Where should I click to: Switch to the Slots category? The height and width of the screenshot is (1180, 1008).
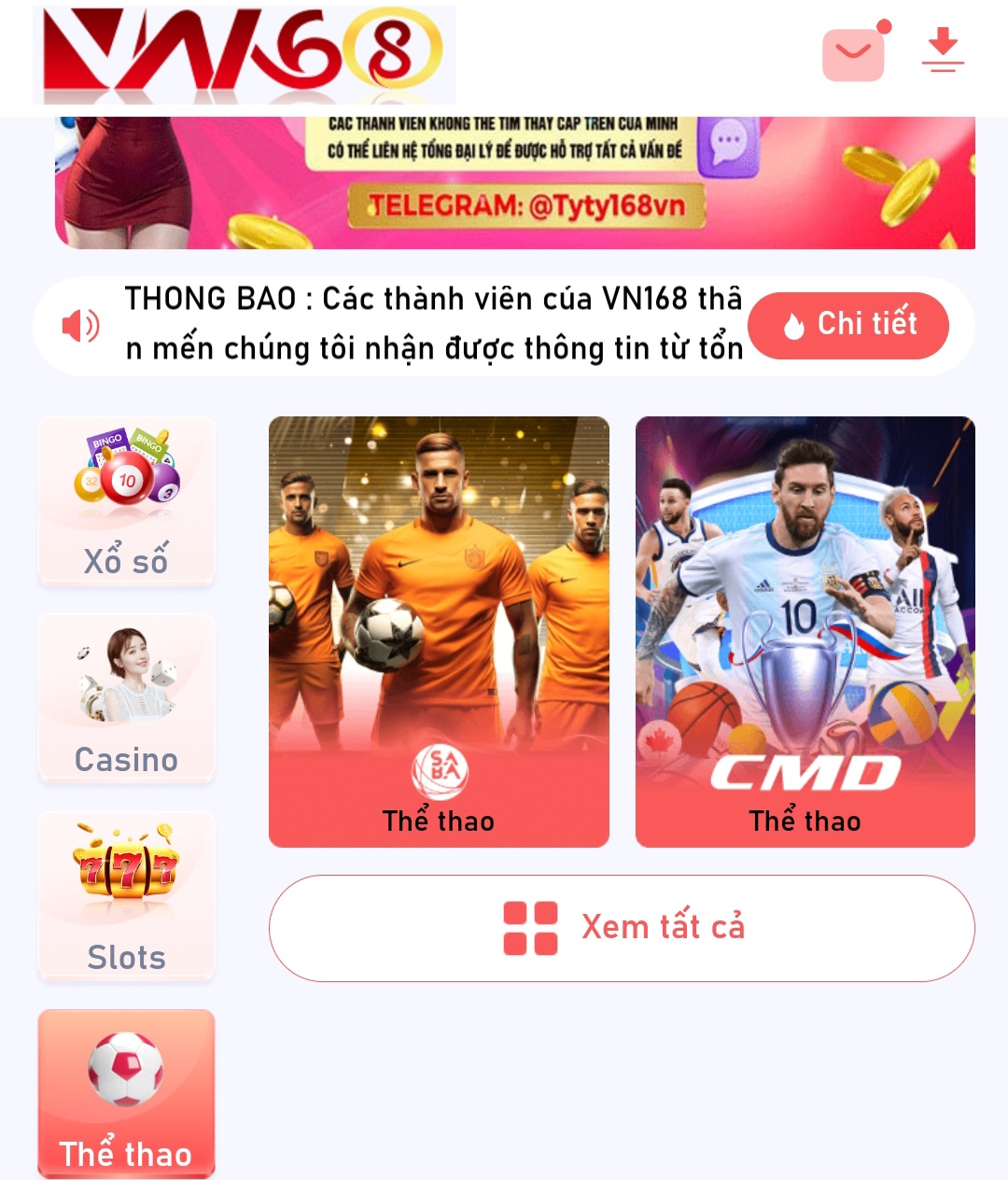click(126, 896)
